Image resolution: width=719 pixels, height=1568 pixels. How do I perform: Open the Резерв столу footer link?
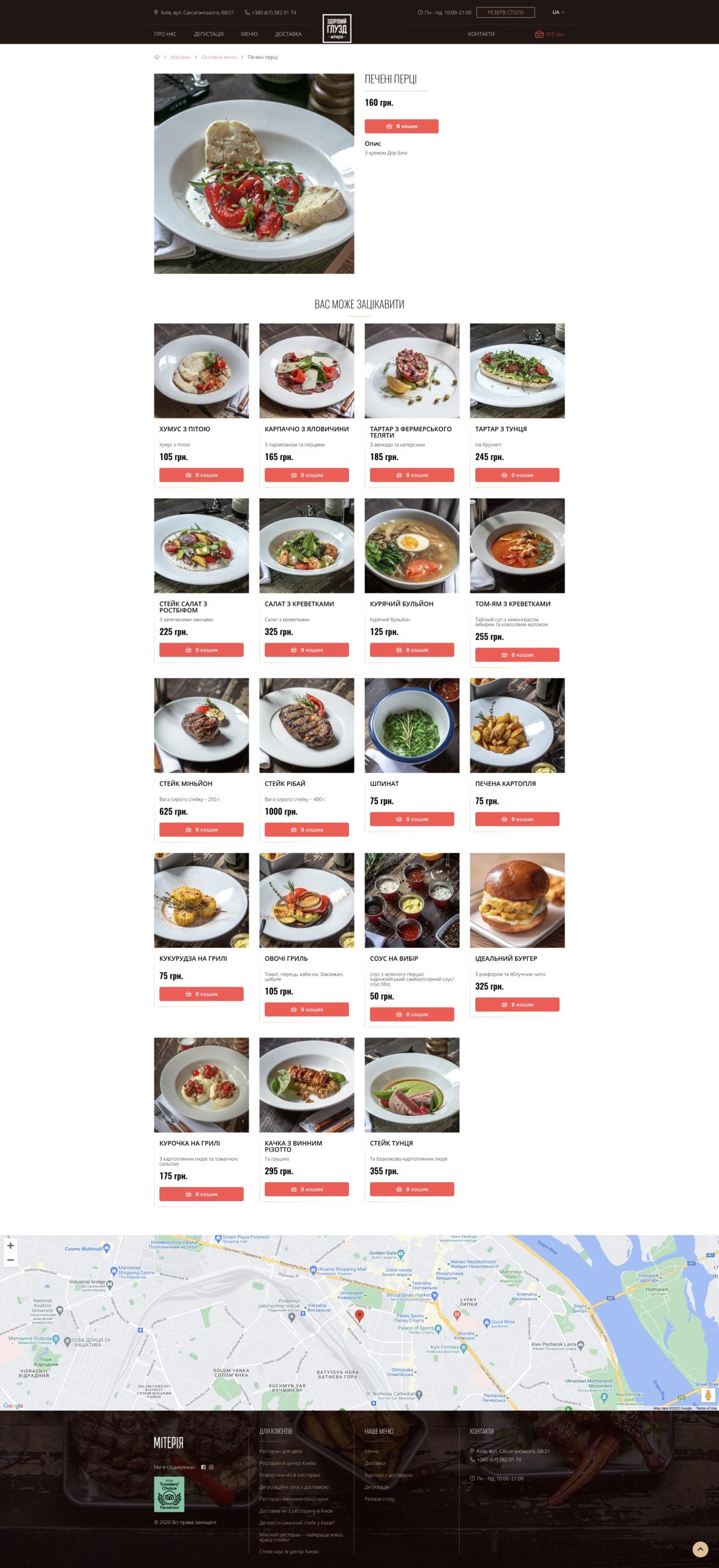(380, 1499)
